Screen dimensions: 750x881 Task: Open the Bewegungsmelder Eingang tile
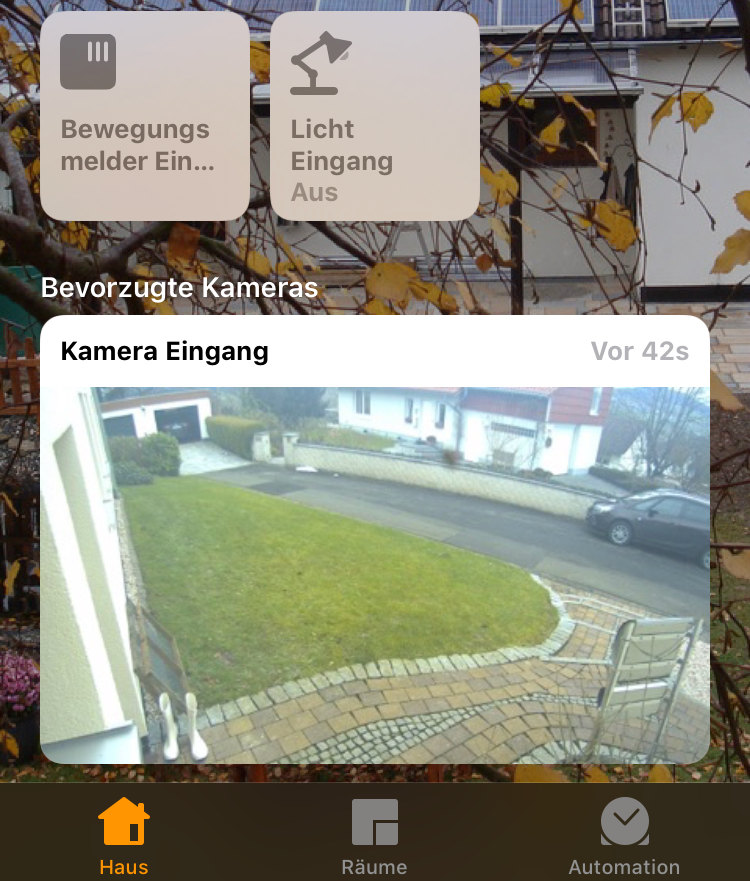click(145, 116)
